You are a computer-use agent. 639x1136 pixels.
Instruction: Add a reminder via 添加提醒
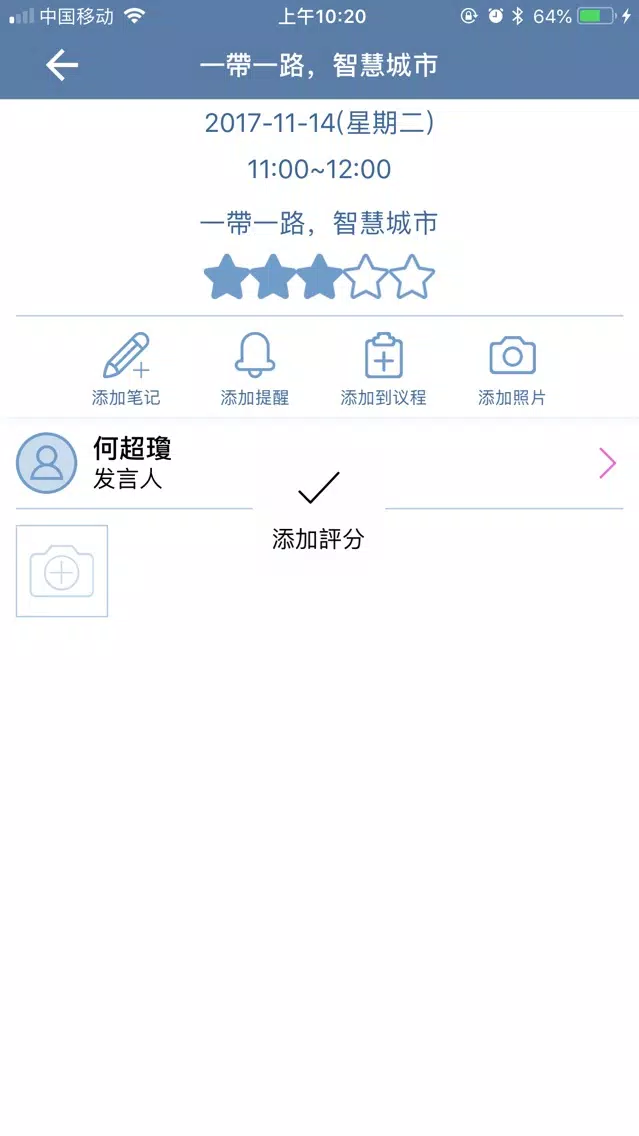tap(255, 369)
